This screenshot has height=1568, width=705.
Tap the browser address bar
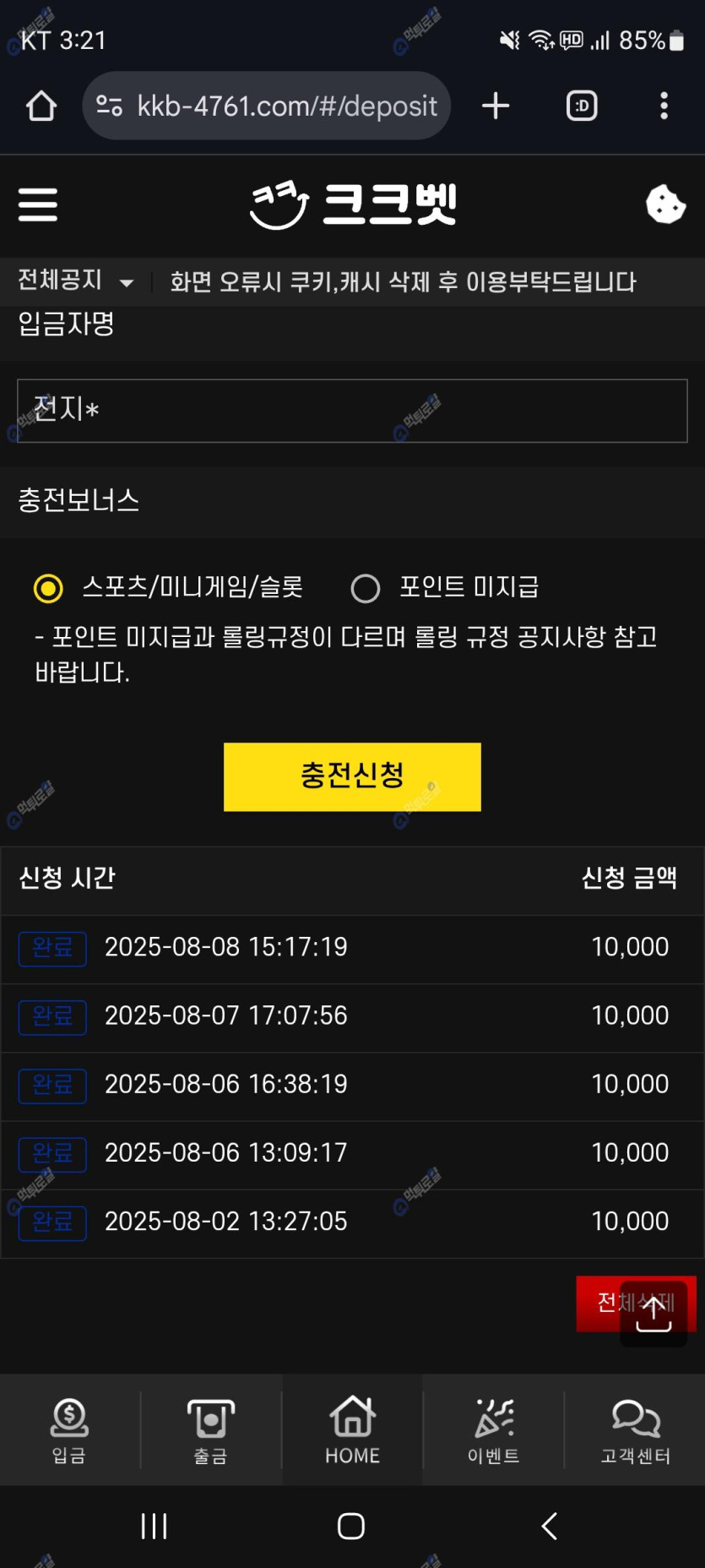(285, 106)
